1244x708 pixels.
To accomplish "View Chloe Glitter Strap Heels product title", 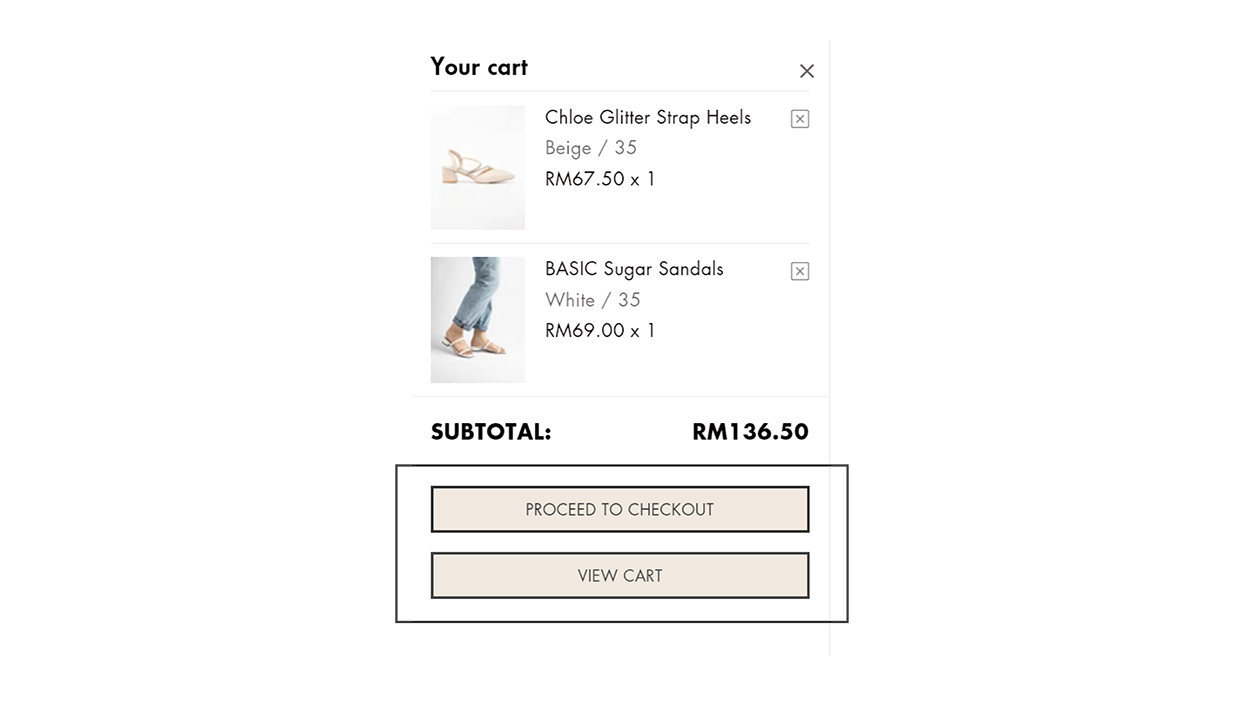I will [x=647, y=117].
